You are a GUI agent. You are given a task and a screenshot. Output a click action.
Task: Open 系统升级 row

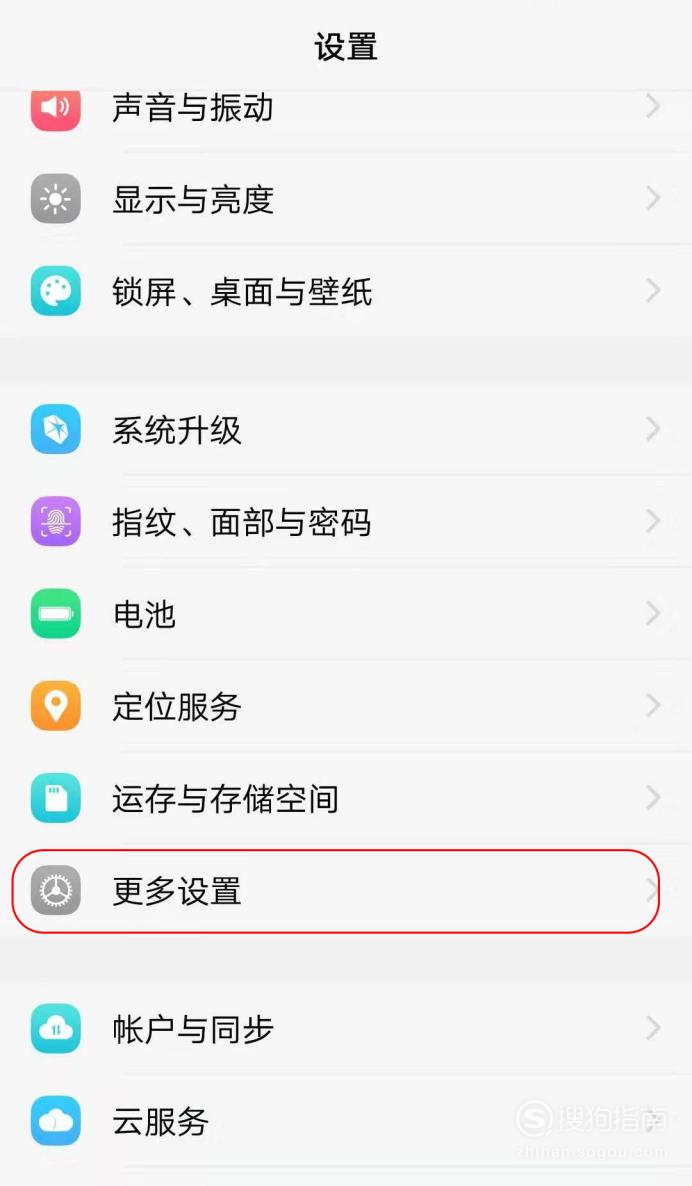pos(346,430)
